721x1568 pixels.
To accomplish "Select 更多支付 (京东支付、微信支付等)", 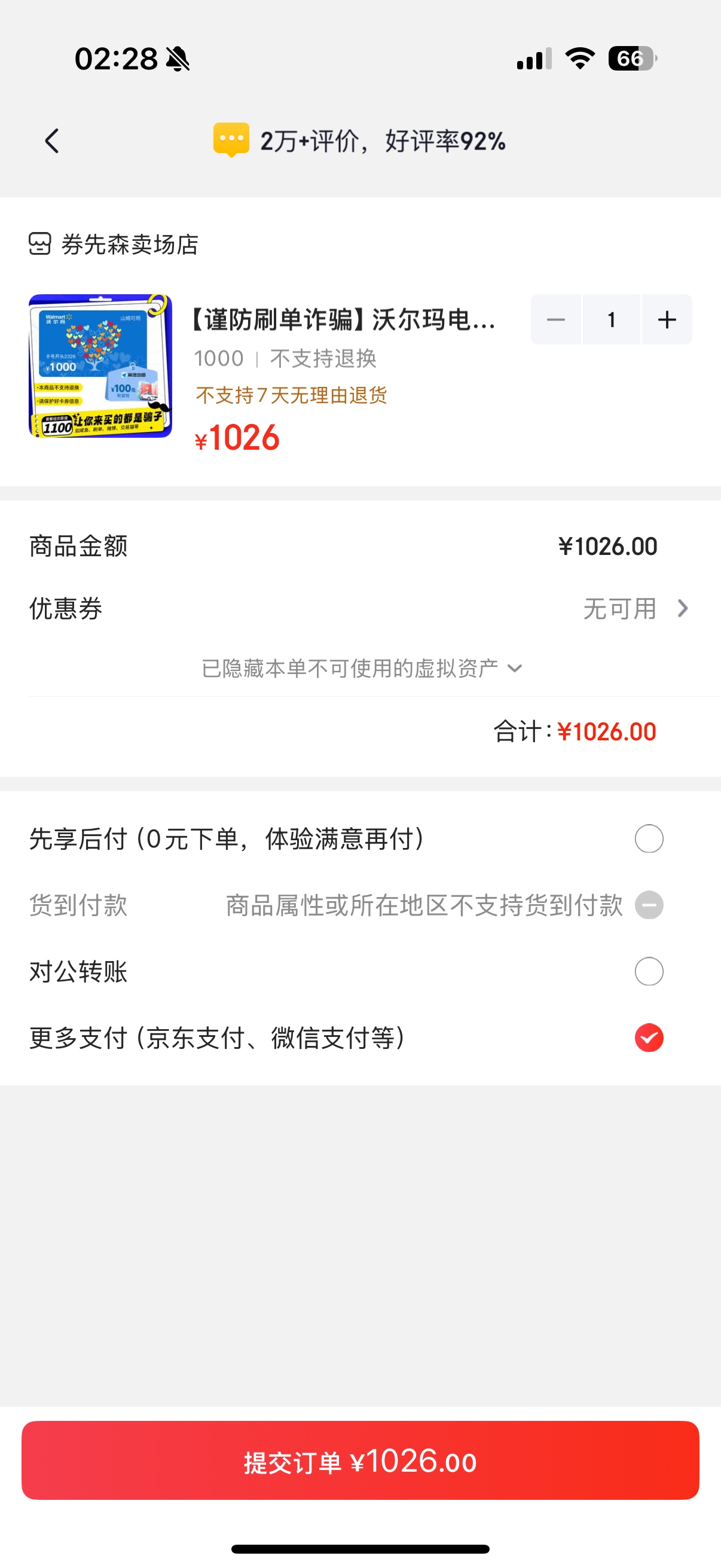I will click(x=649, y=1038).
